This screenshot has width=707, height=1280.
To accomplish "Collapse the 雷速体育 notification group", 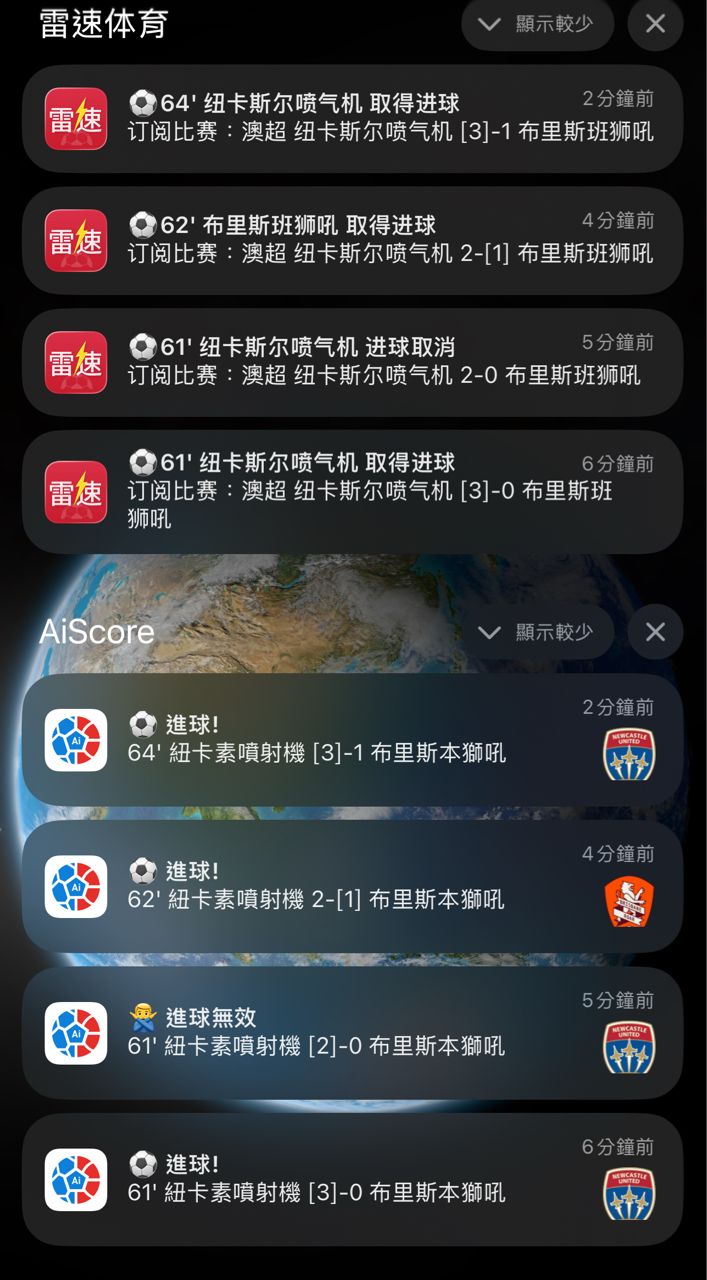I will (x=537, y=24).
